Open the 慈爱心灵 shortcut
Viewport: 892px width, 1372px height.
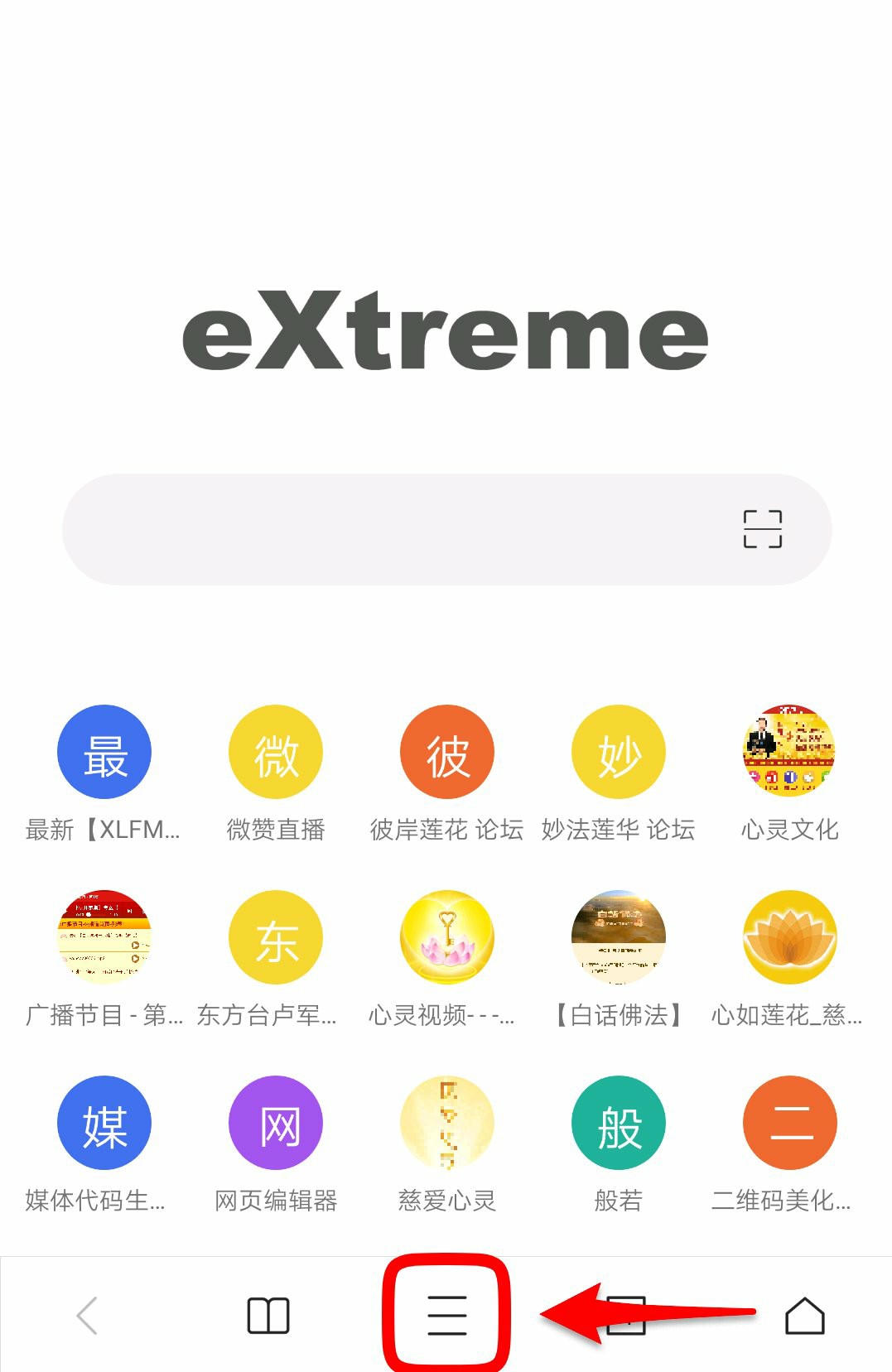click(x=447, y=1123)
